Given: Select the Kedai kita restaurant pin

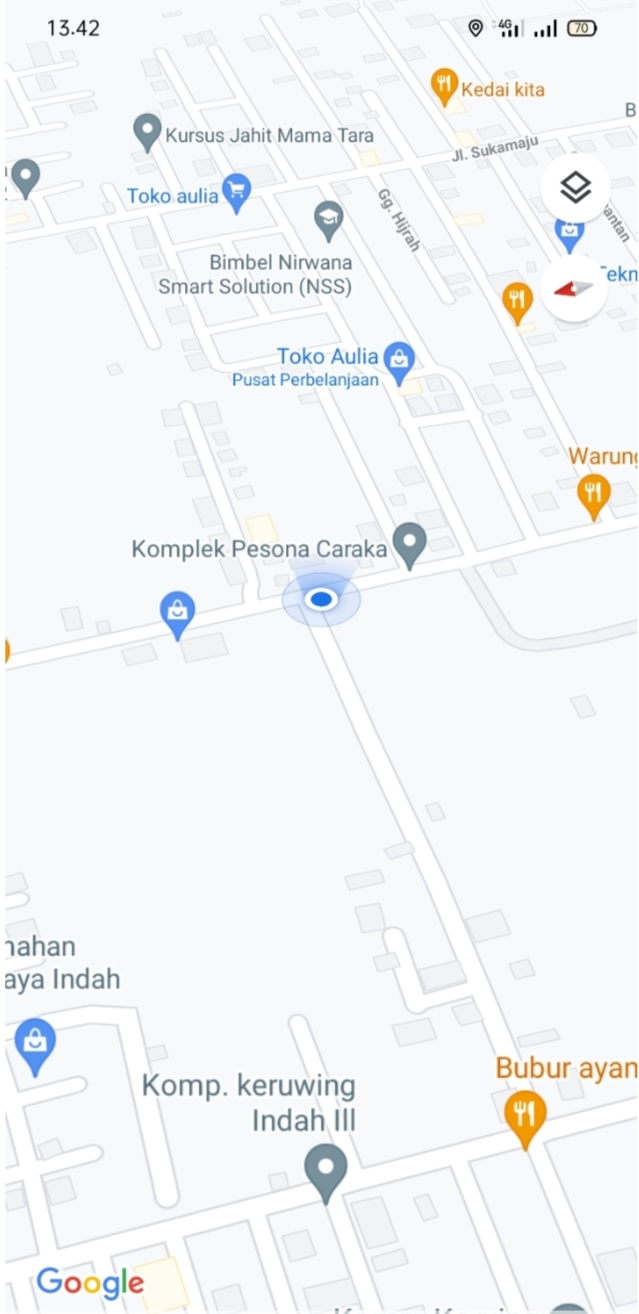Looking at the screenshot, I should (444, 87).
